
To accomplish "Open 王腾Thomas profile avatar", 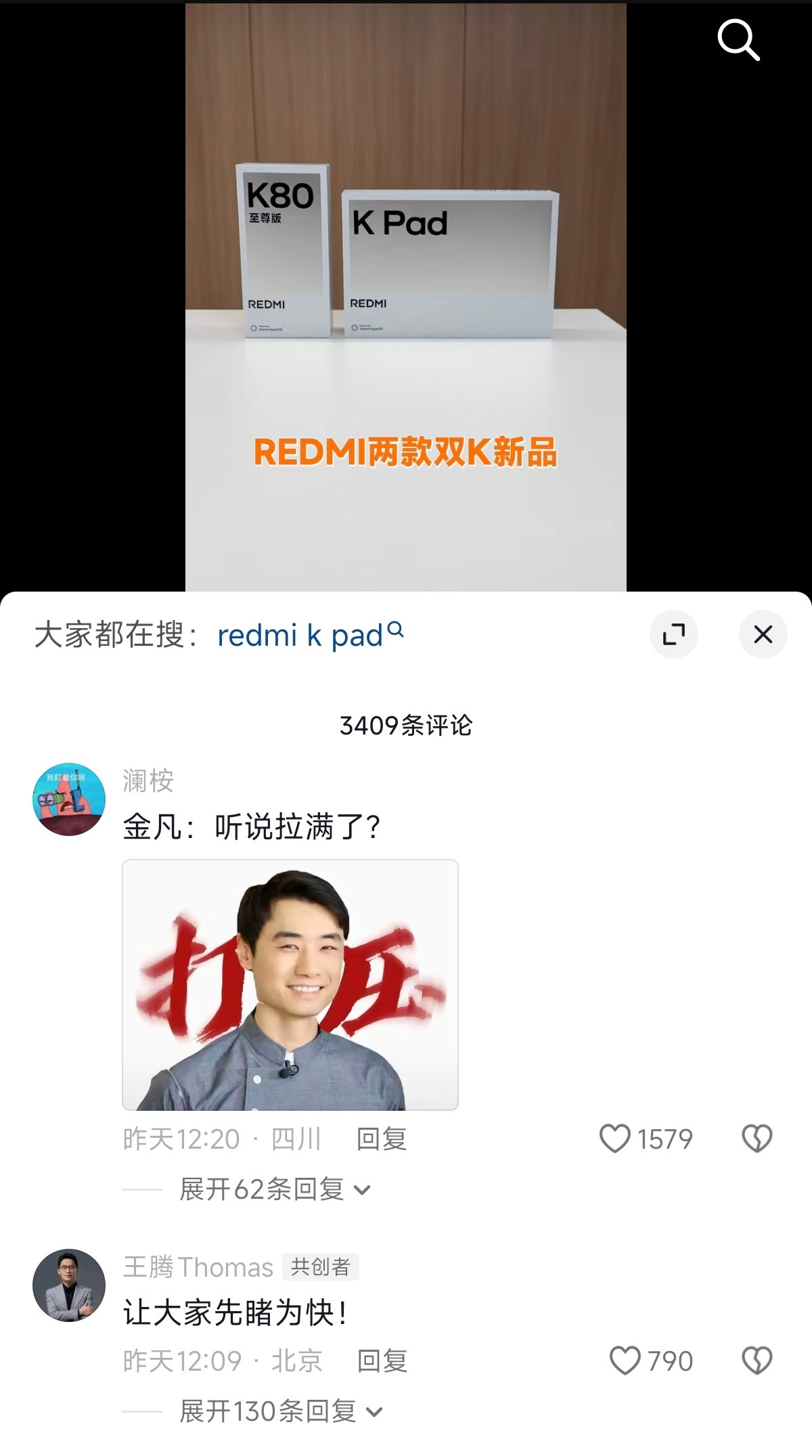I will [x=69, y=1285].
